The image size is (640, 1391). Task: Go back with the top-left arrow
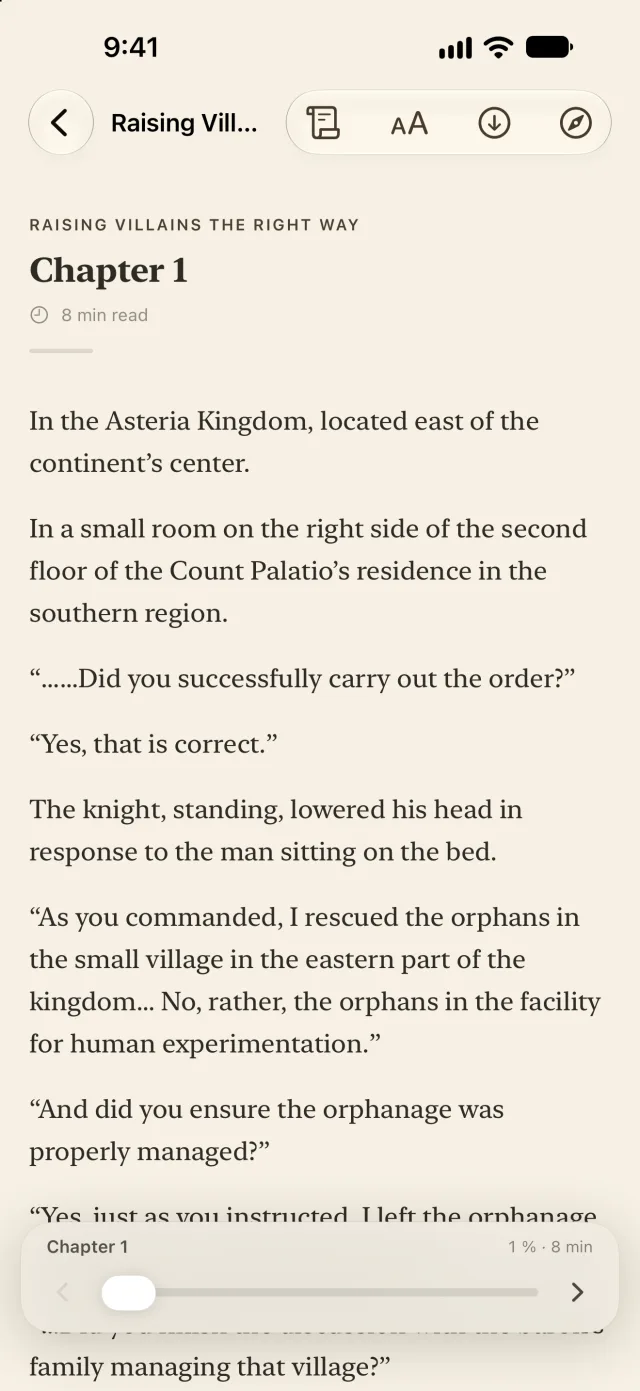pos(61,123)
